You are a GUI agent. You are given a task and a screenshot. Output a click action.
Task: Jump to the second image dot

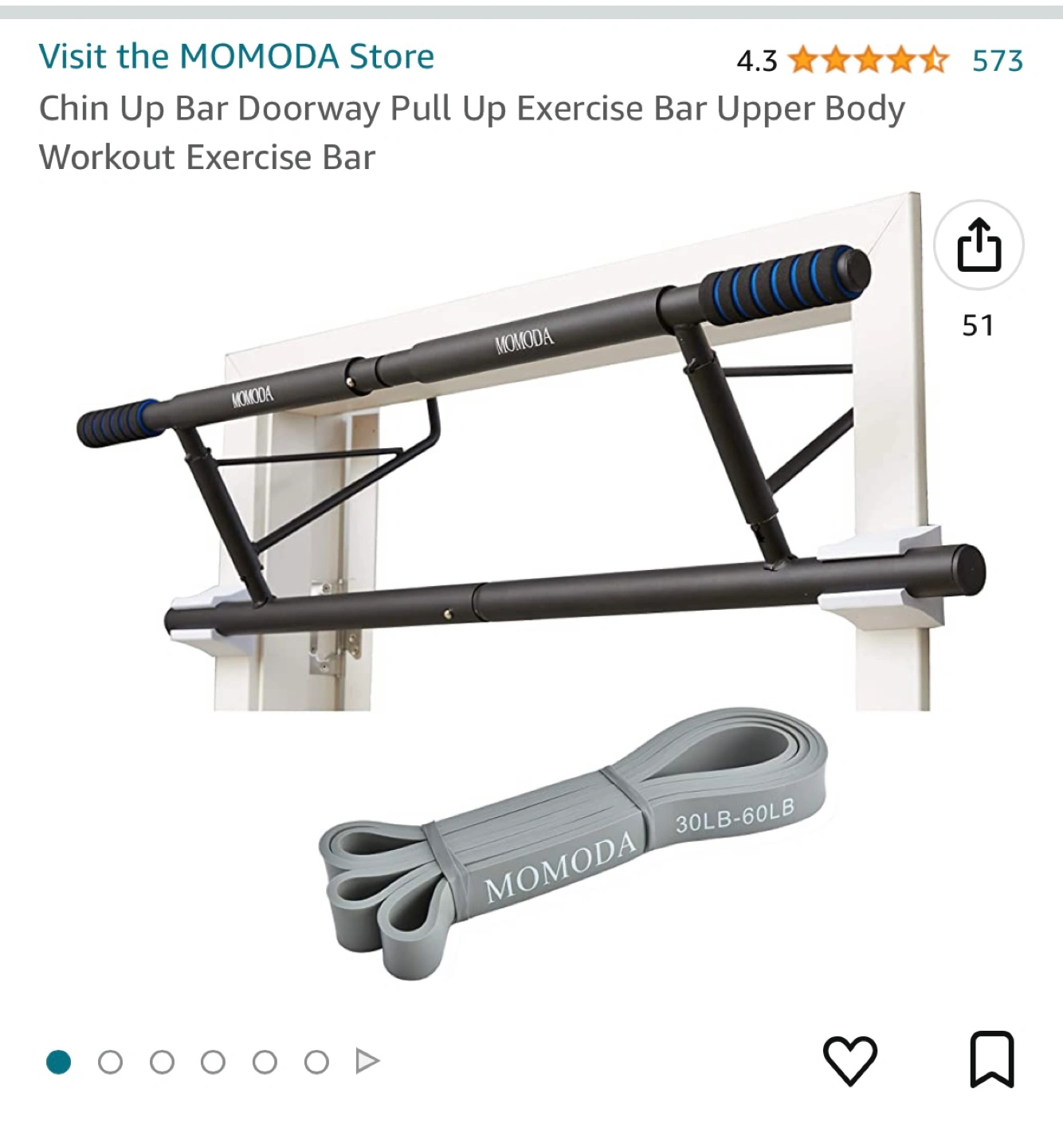pyautogui.click(x=110, y=1062)
